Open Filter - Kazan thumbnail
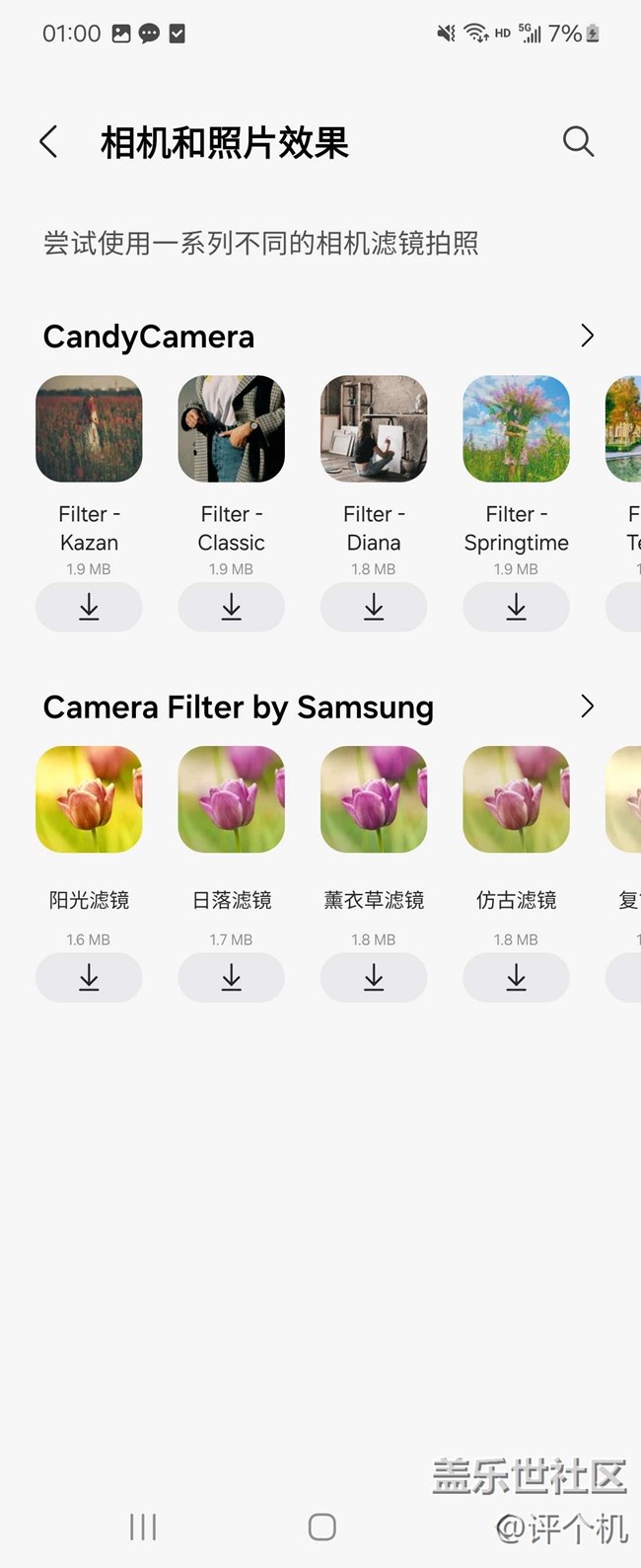This screenshot has width=641, height=1568. pos(89,428)
